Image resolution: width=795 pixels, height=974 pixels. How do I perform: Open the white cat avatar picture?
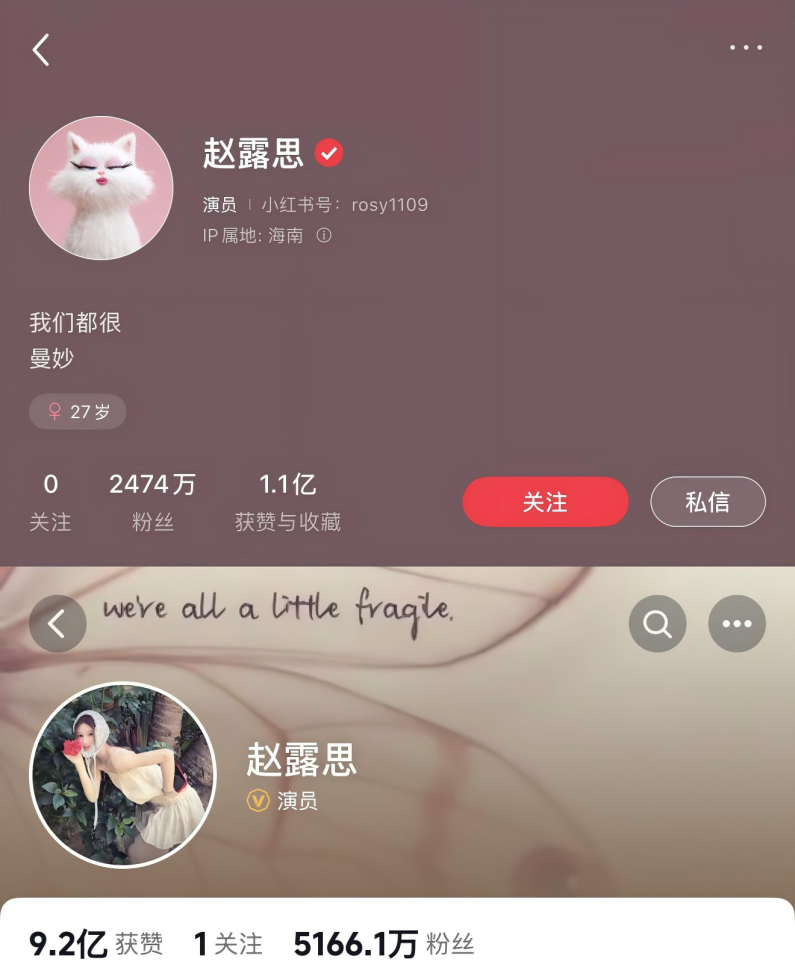101,188
